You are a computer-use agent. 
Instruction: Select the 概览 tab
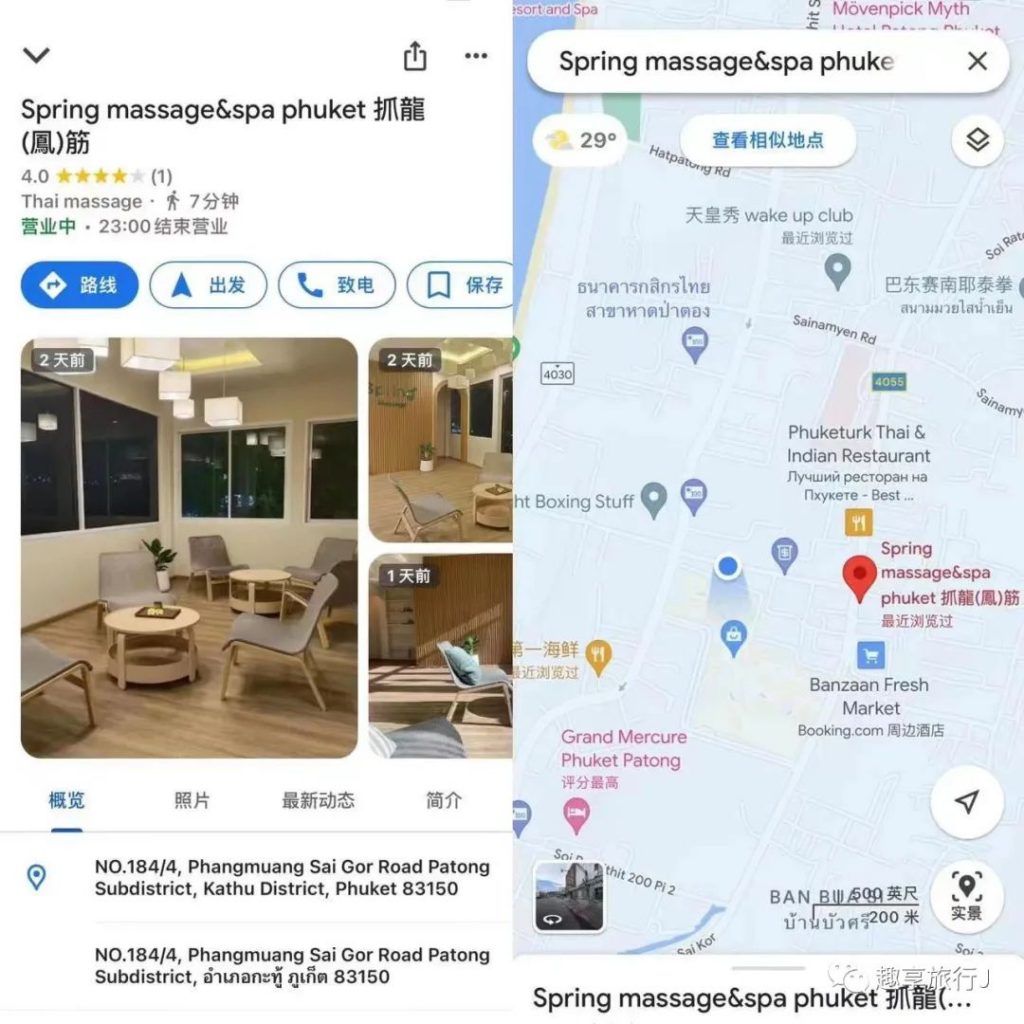tap(67, 800)
